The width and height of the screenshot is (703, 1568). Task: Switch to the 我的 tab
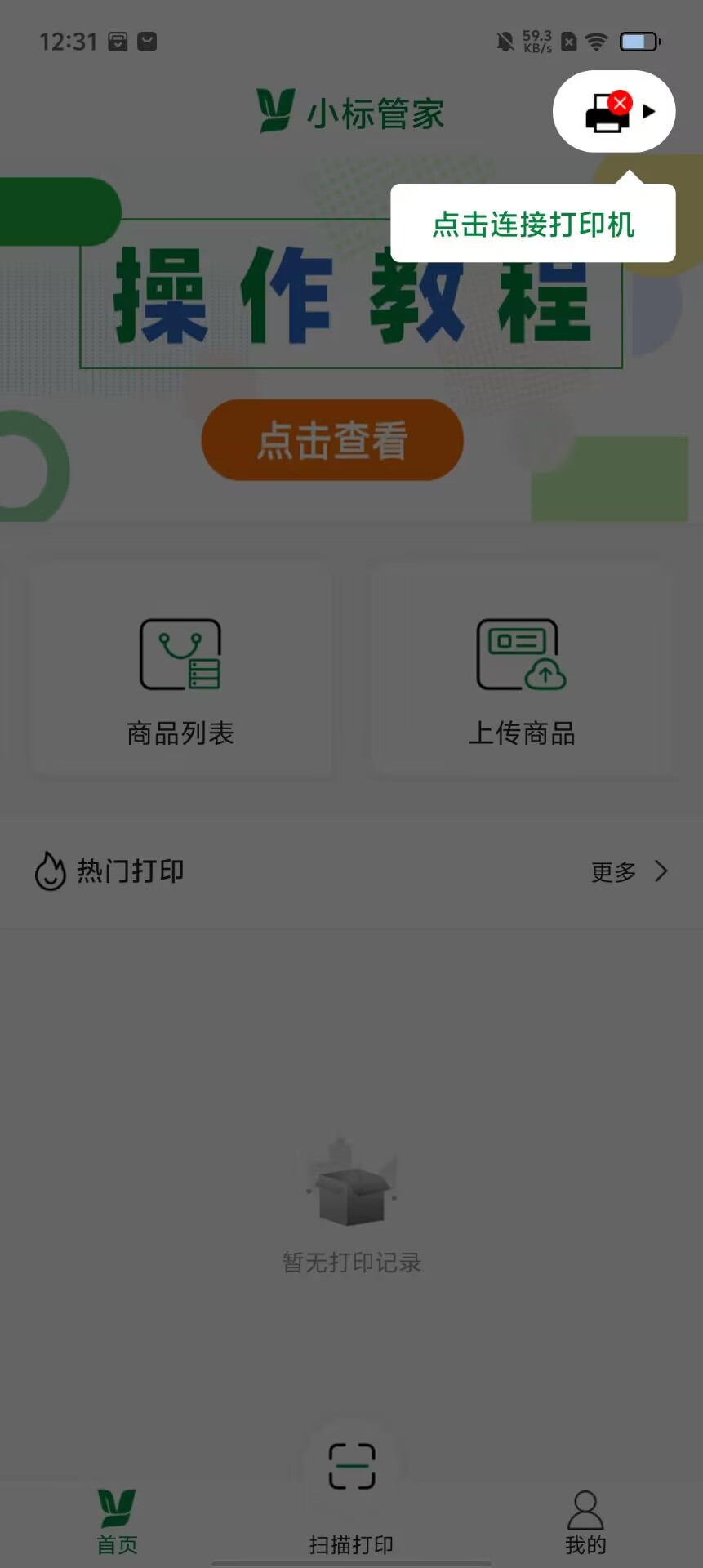point(585,1521)
